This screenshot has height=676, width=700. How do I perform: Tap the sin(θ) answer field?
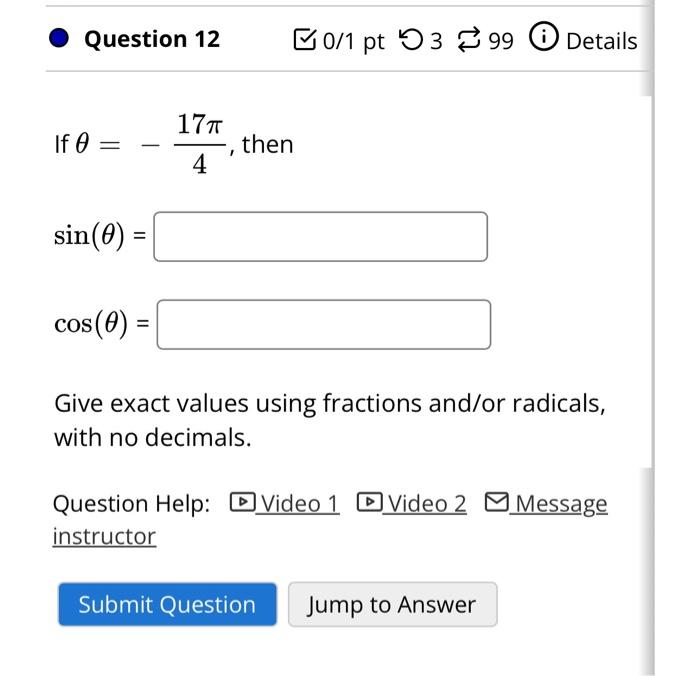pos(320,237)
